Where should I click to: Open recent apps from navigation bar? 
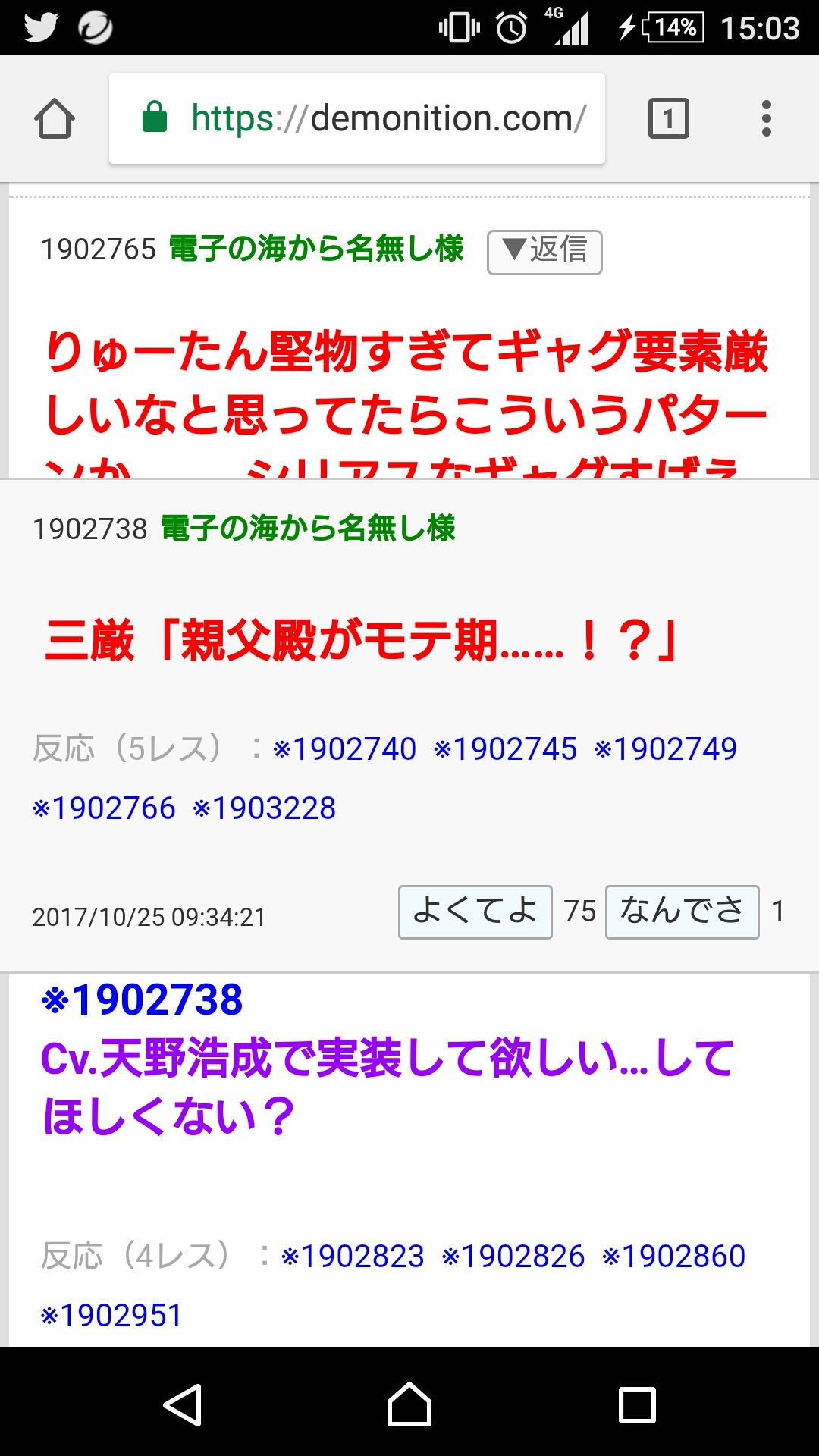point(636,1404)
